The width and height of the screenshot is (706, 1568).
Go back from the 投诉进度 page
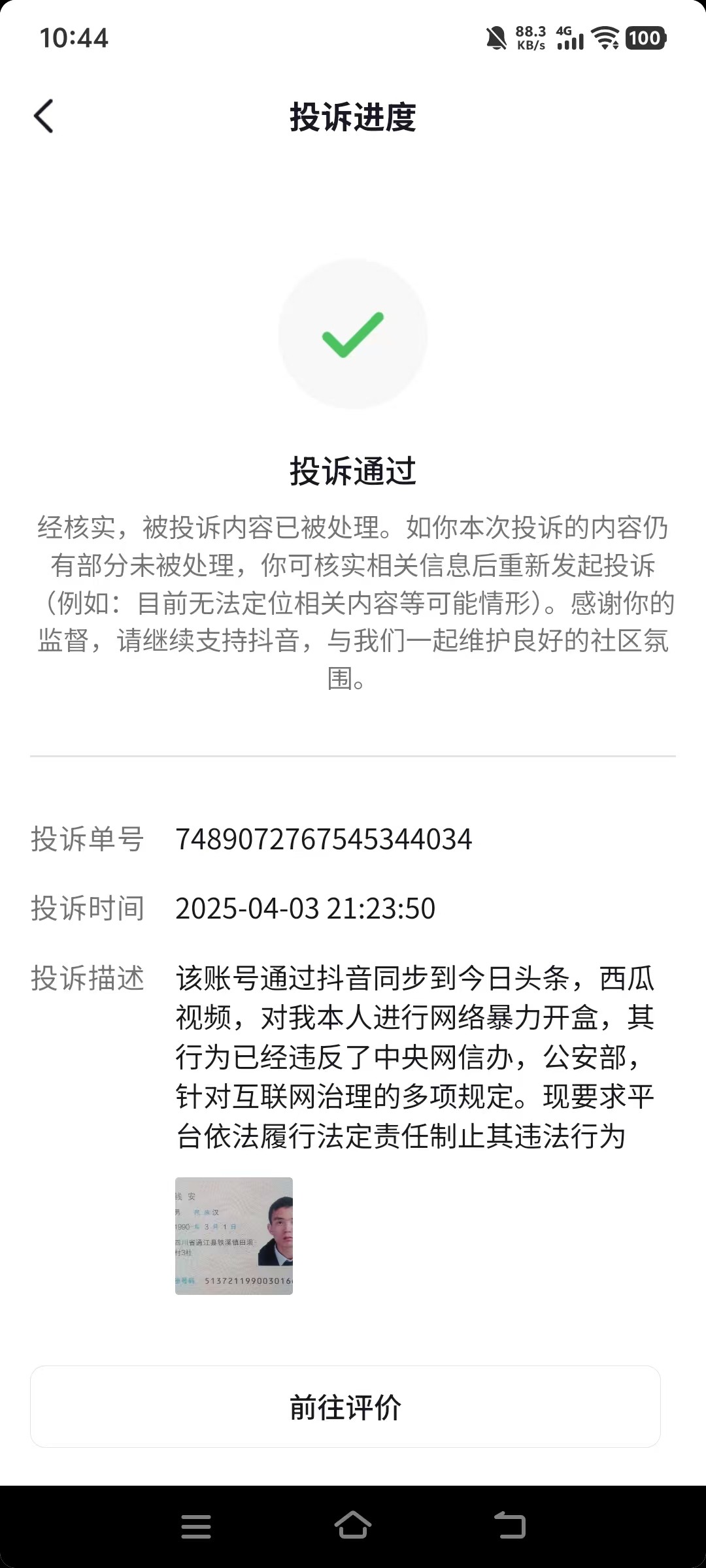(x=44, y=117)
